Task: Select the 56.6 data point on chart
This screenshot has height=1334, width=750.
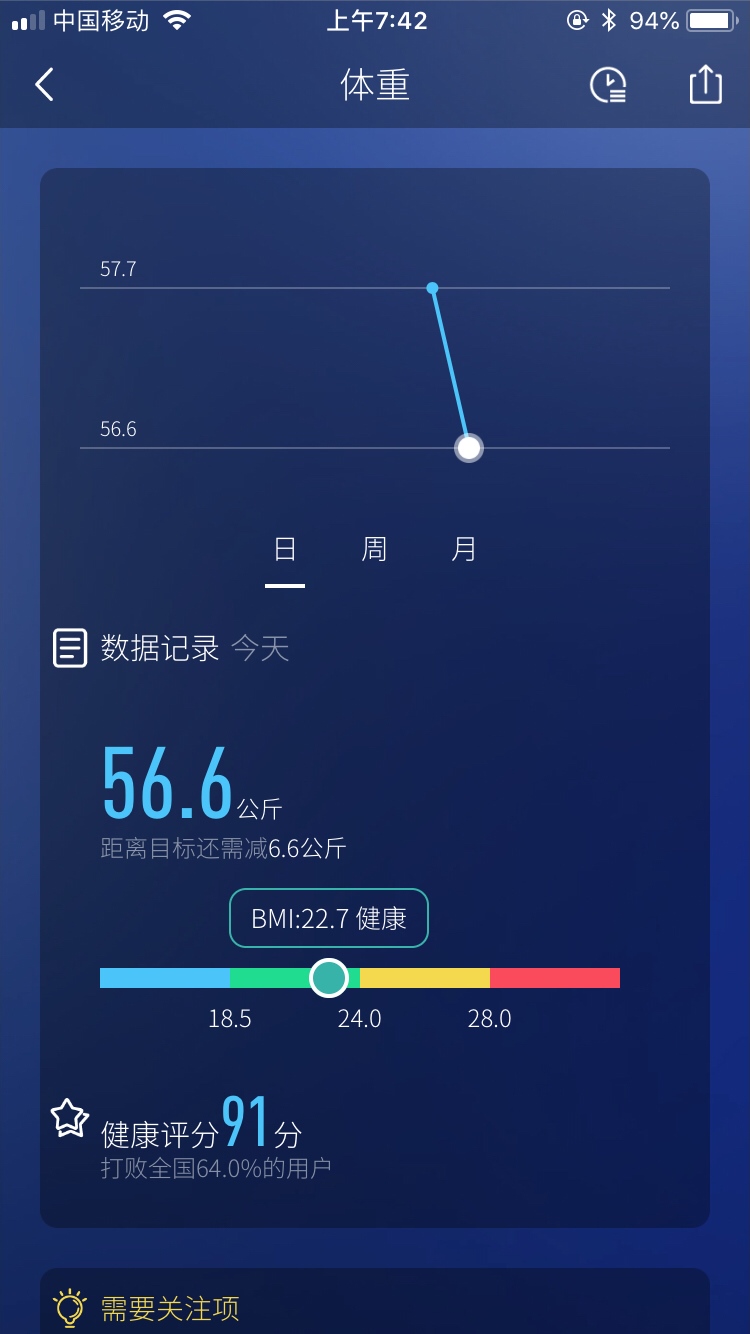Action: point(468,447)
